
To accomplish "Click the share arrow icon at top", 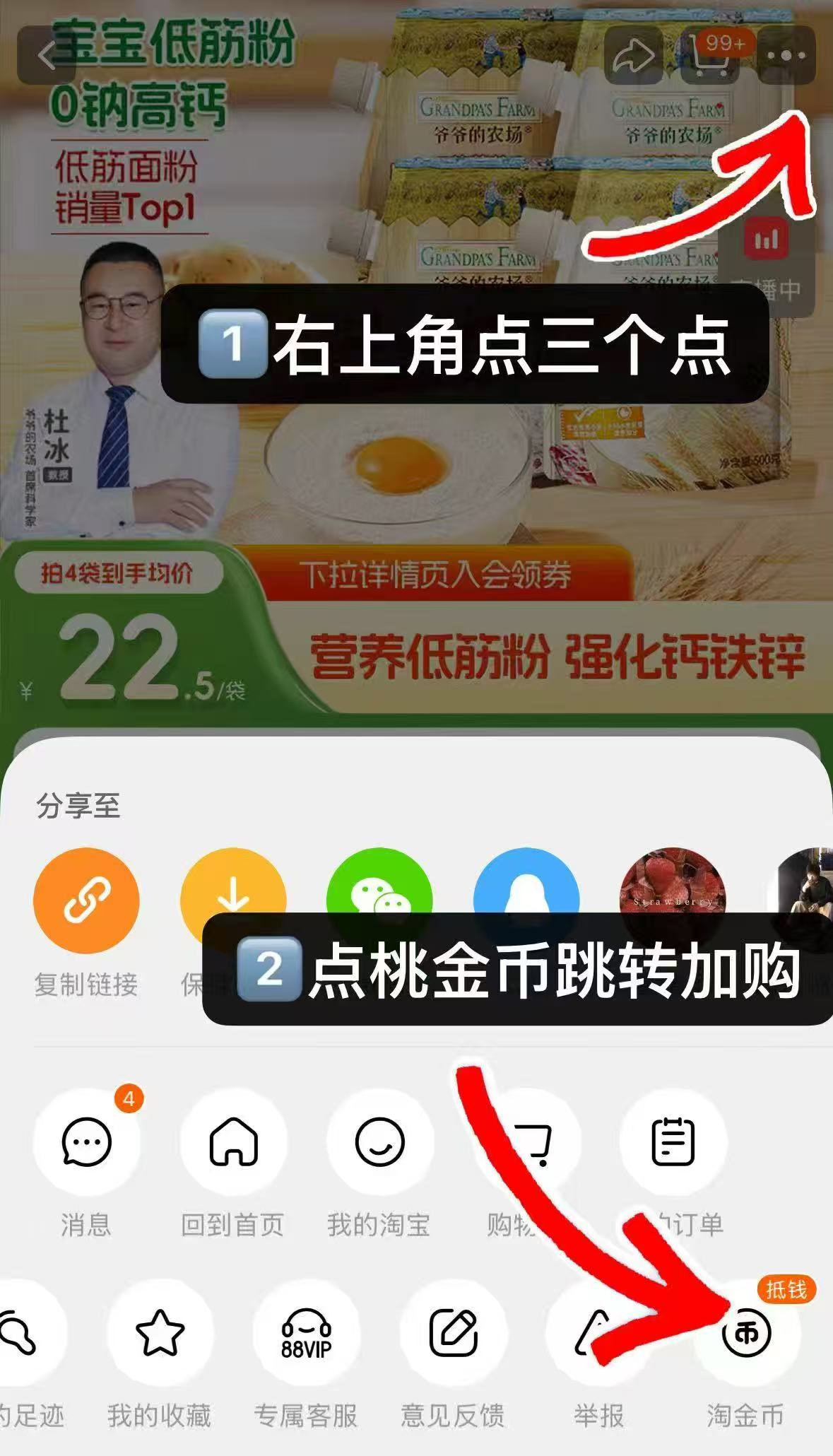I will (x=634, y=56).
